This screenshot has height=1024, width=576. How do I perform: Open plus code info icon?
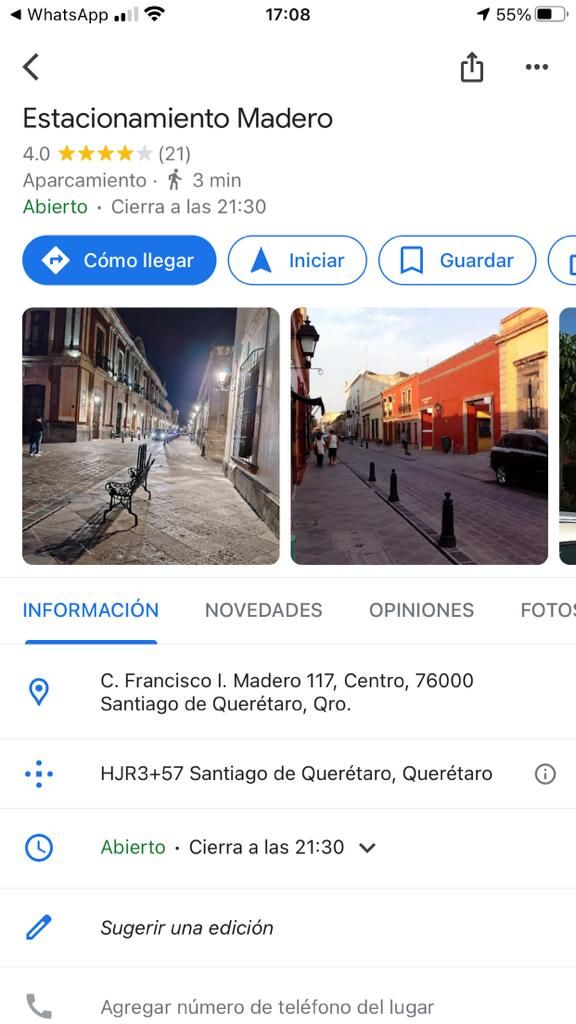[545, 774]
